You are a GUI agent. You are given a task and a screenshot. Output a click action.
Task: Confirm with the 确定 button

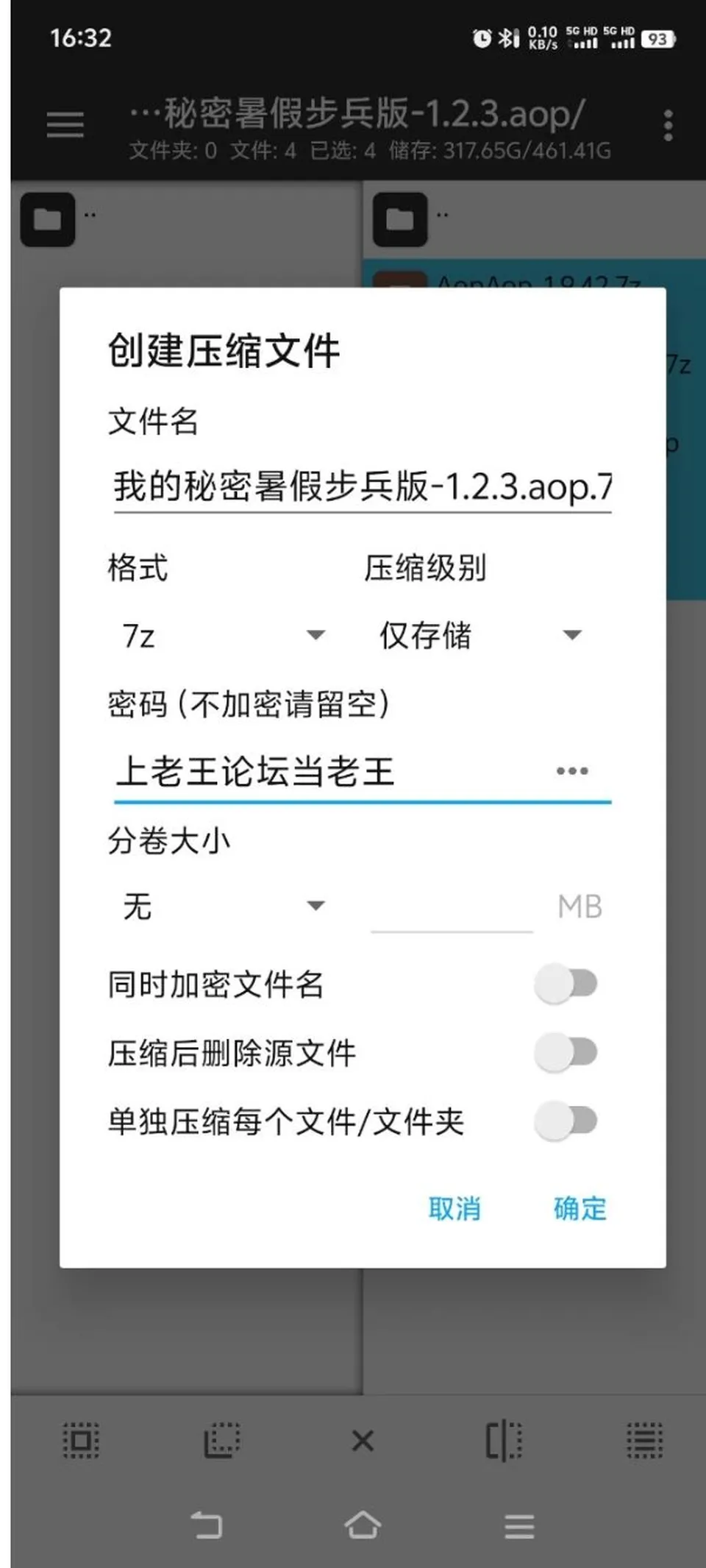580,1208
